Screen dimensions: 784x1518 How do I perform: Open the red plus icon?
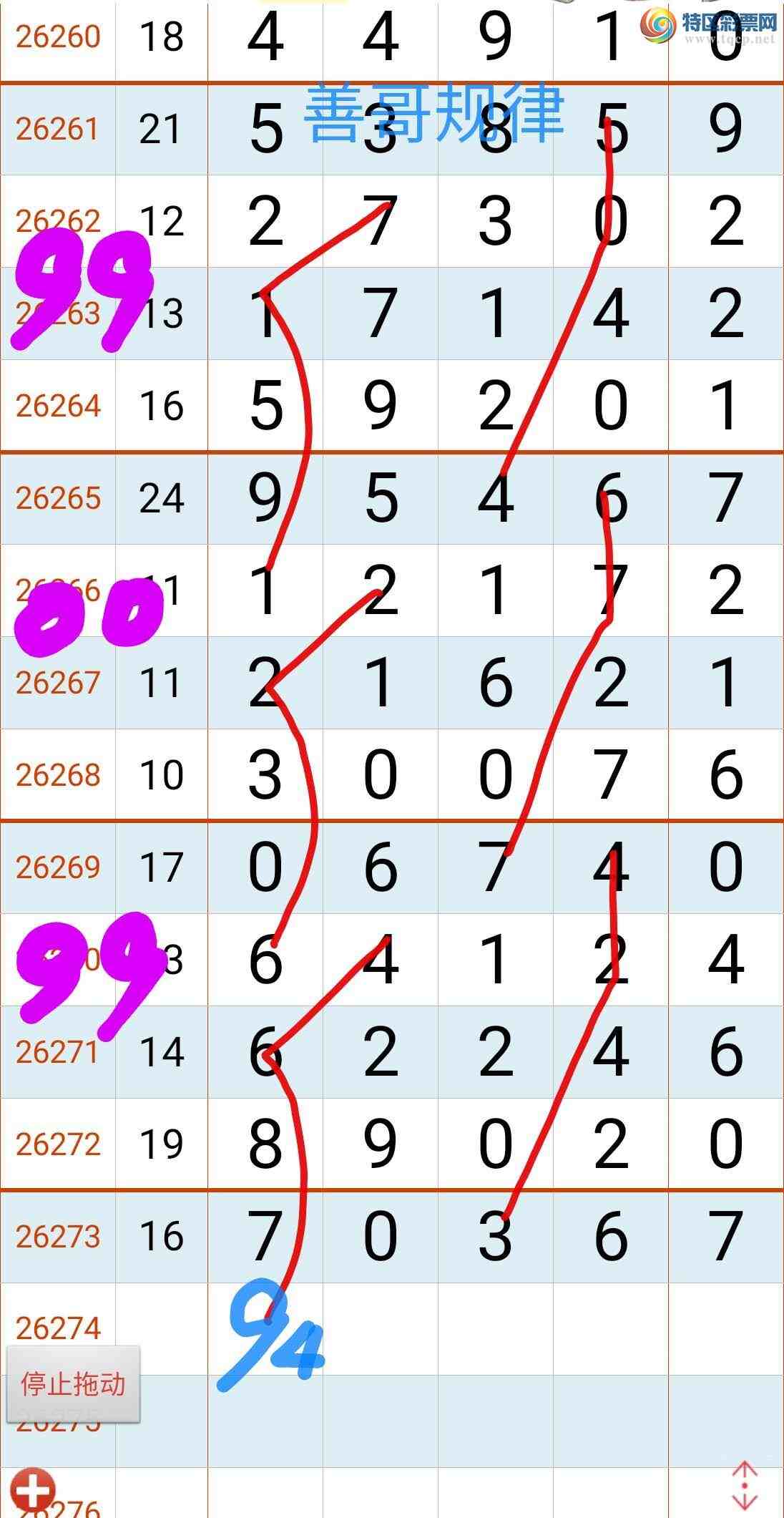33,1489
